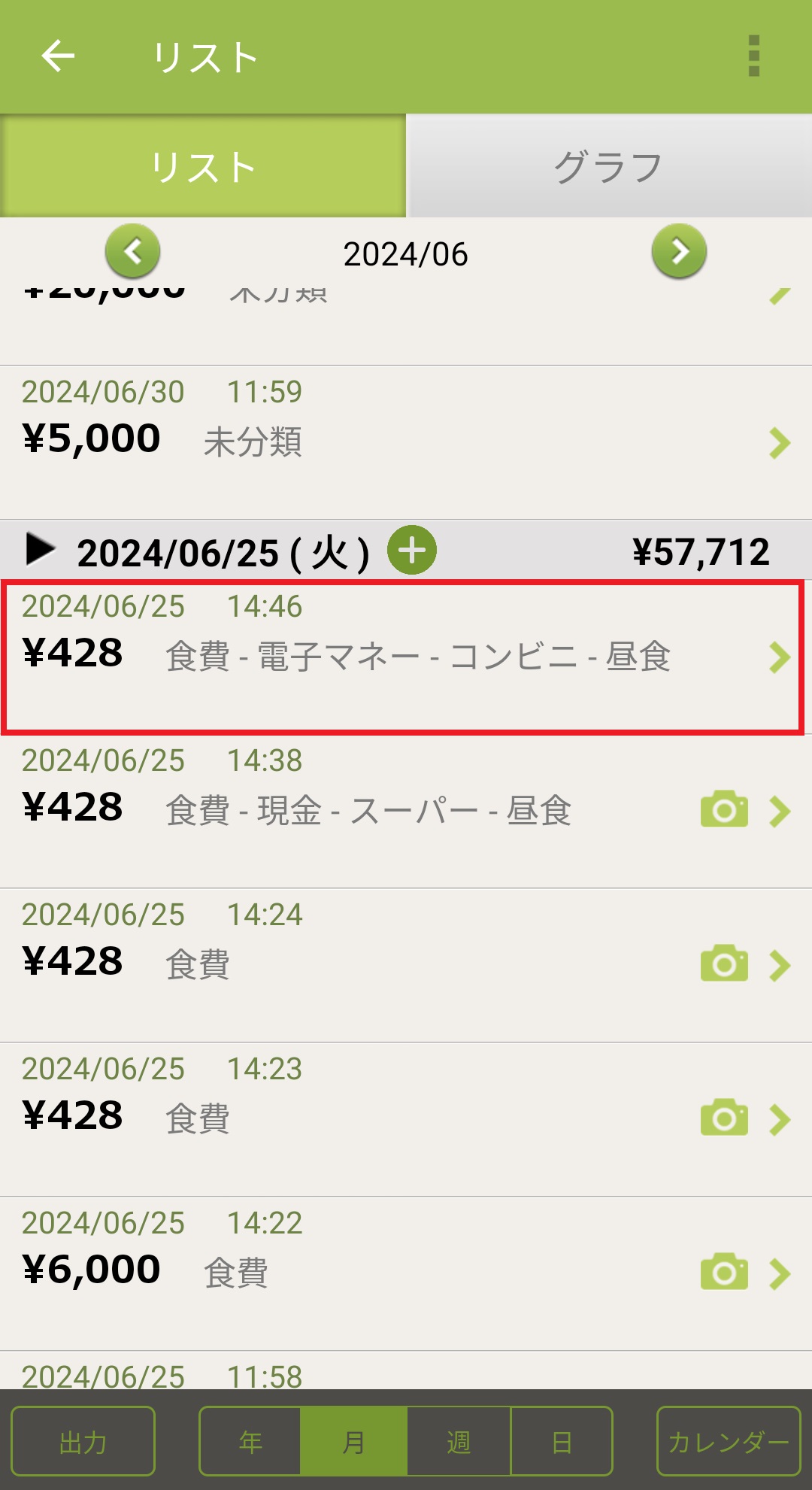This screenshot has width=812, height=1490.
Task: Switch the period to 日
Action: (562, 1441)
